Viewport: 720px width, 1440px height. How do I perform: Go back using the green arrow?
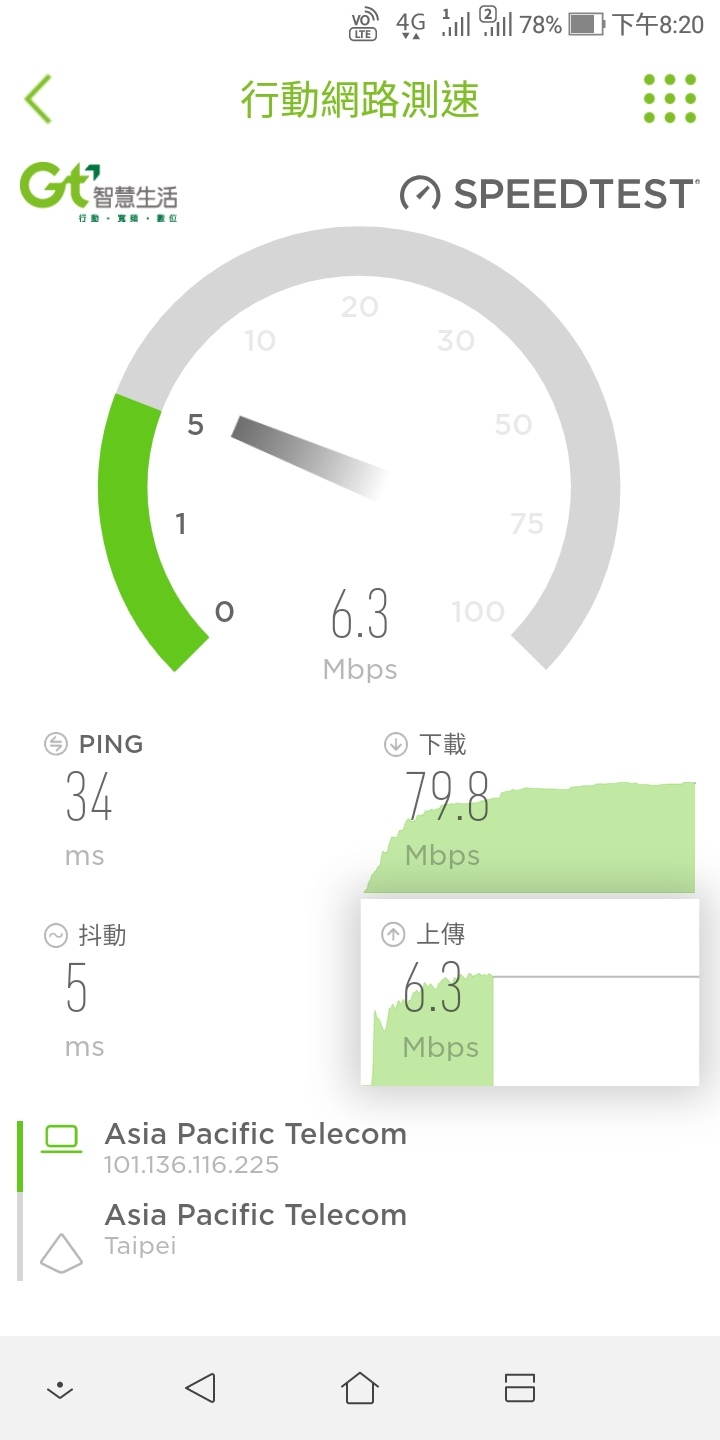pyautogui.click(x=39, y=99)
